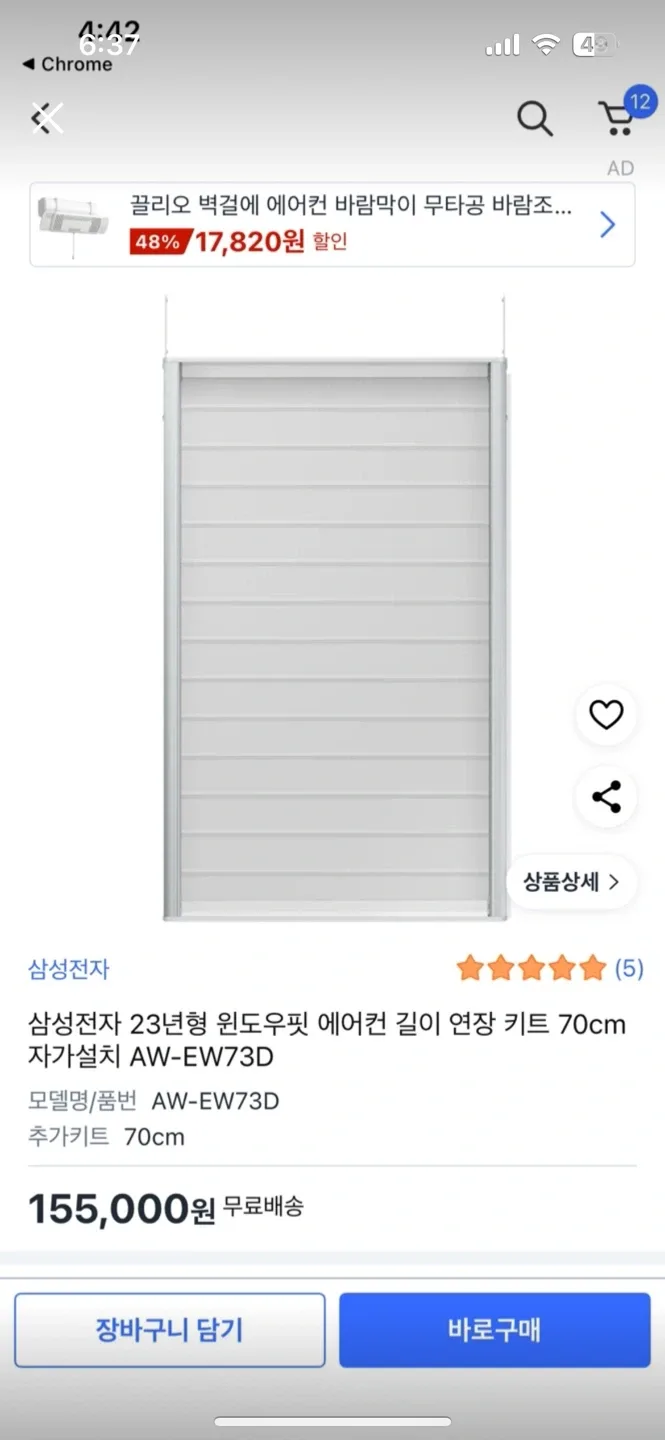Open the shopping cart
Image resolution: width=665 pixels, height=1440 pixels.
(619, 117)
